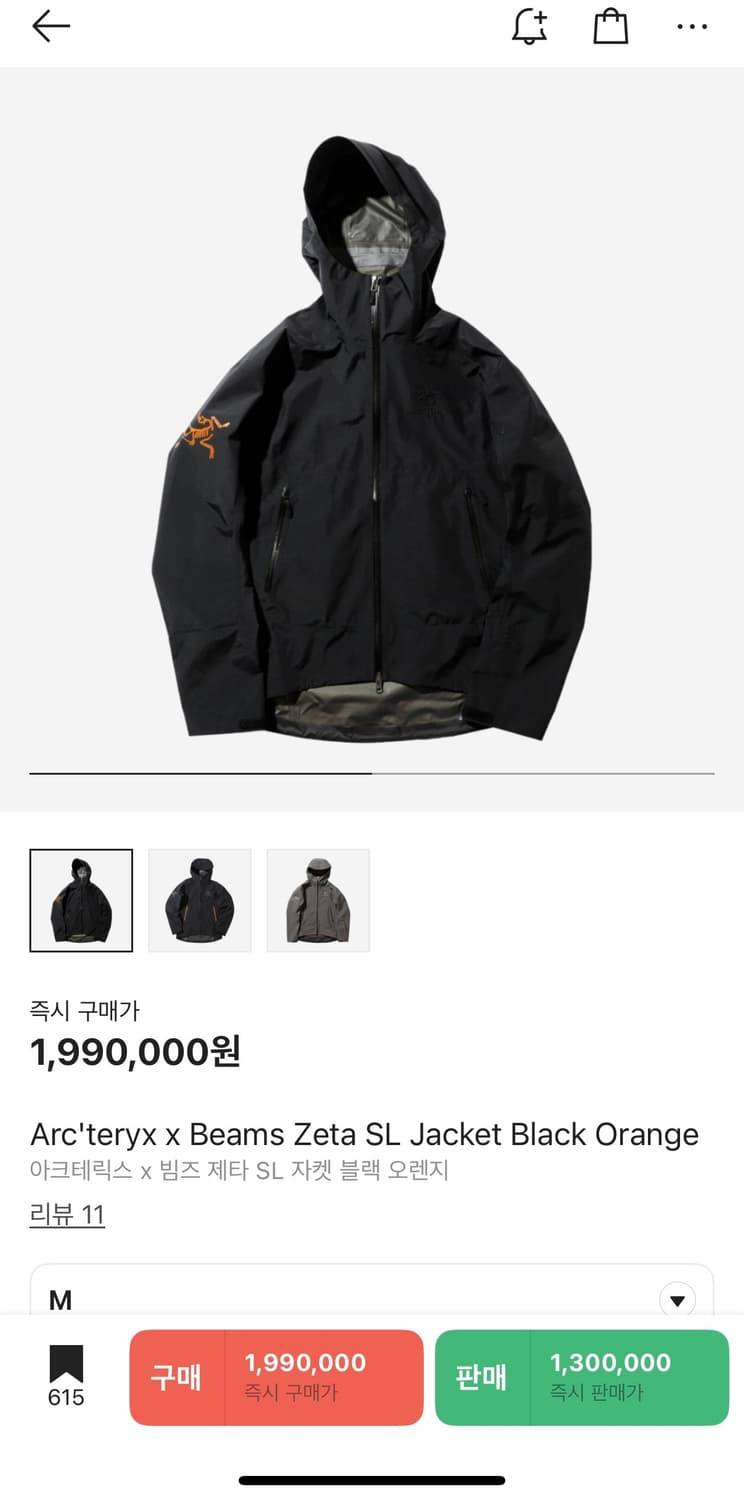This screenshot has width=744, height=1500.
Task: Show the third gray jacket thumbnail
Action: (x=318, y=900)
